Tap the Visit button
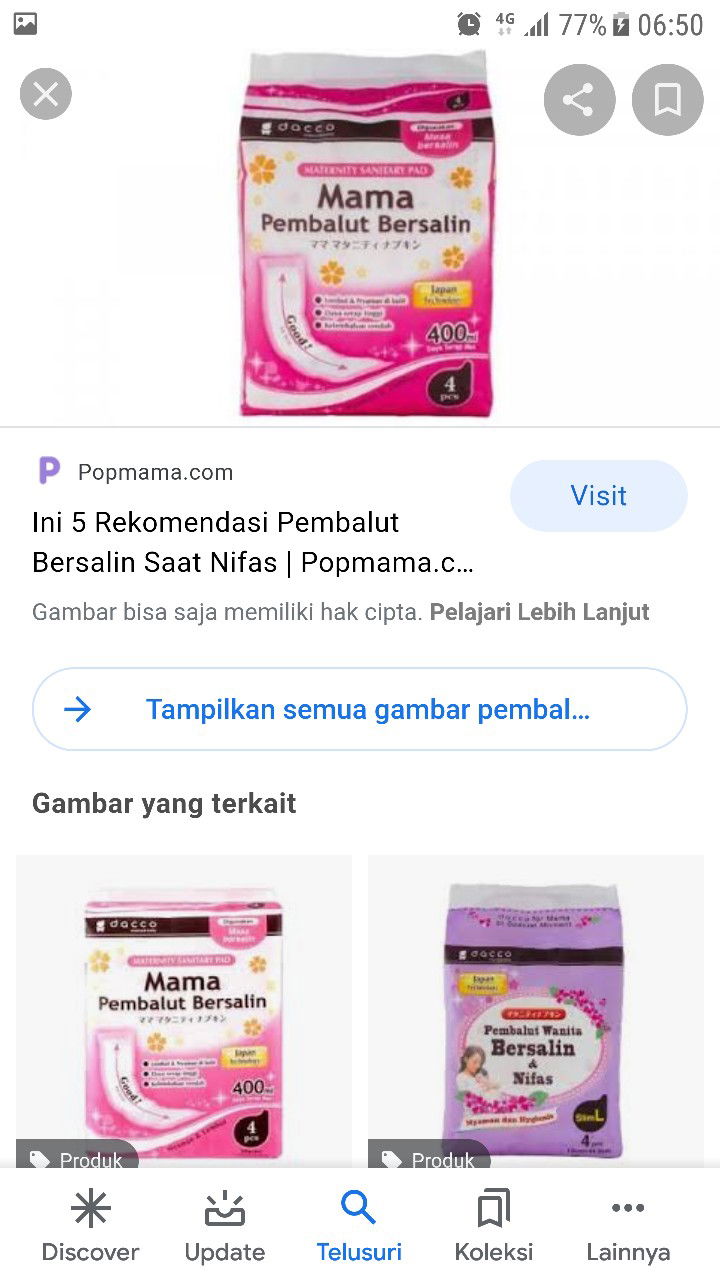This screenshot has width=720, height=1280. 598,495
